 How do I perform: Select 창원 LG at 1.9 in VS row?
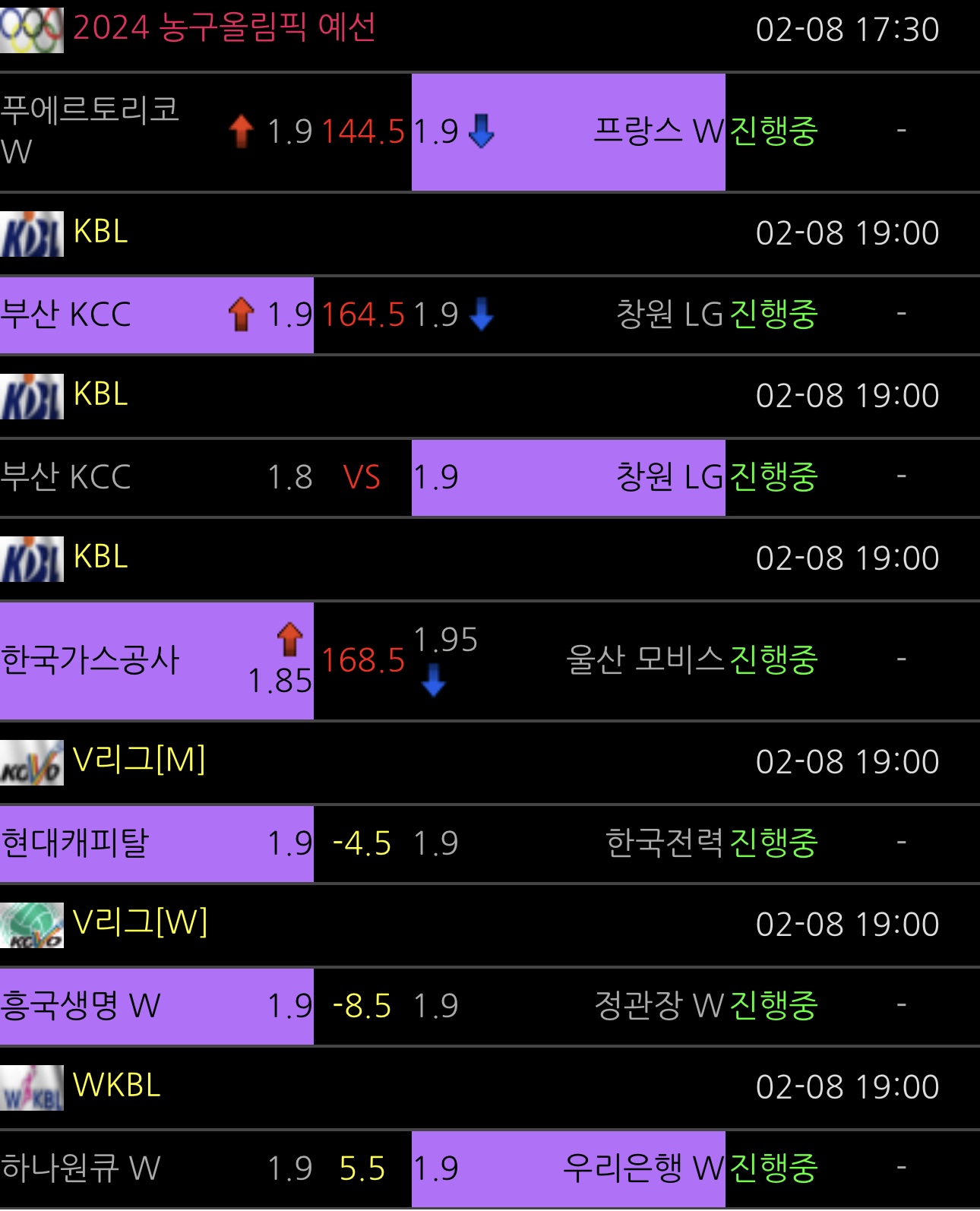568,478
